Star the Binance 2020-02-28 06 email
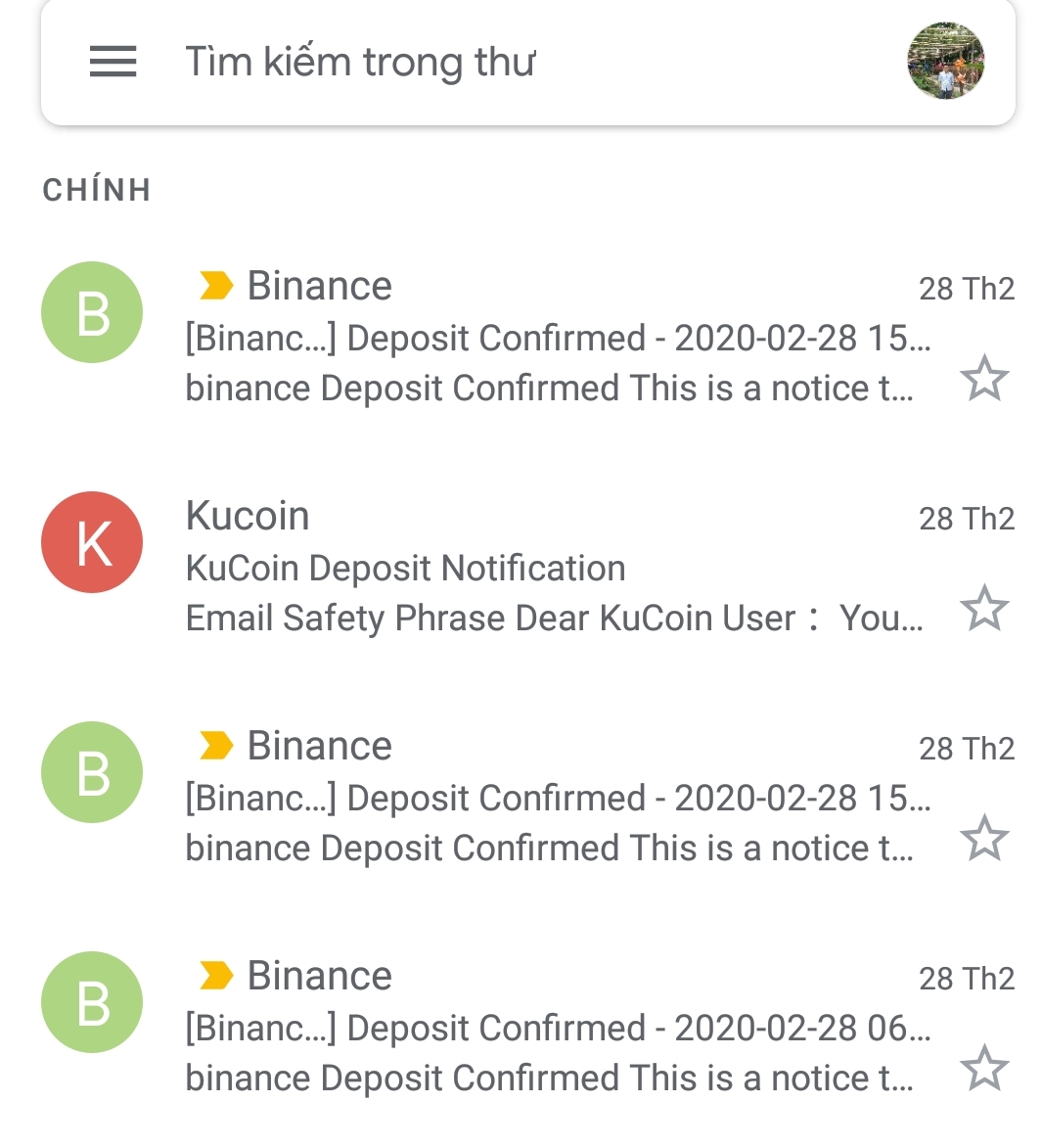This screenshot has height=1148, width=1042. point(983,1068)
